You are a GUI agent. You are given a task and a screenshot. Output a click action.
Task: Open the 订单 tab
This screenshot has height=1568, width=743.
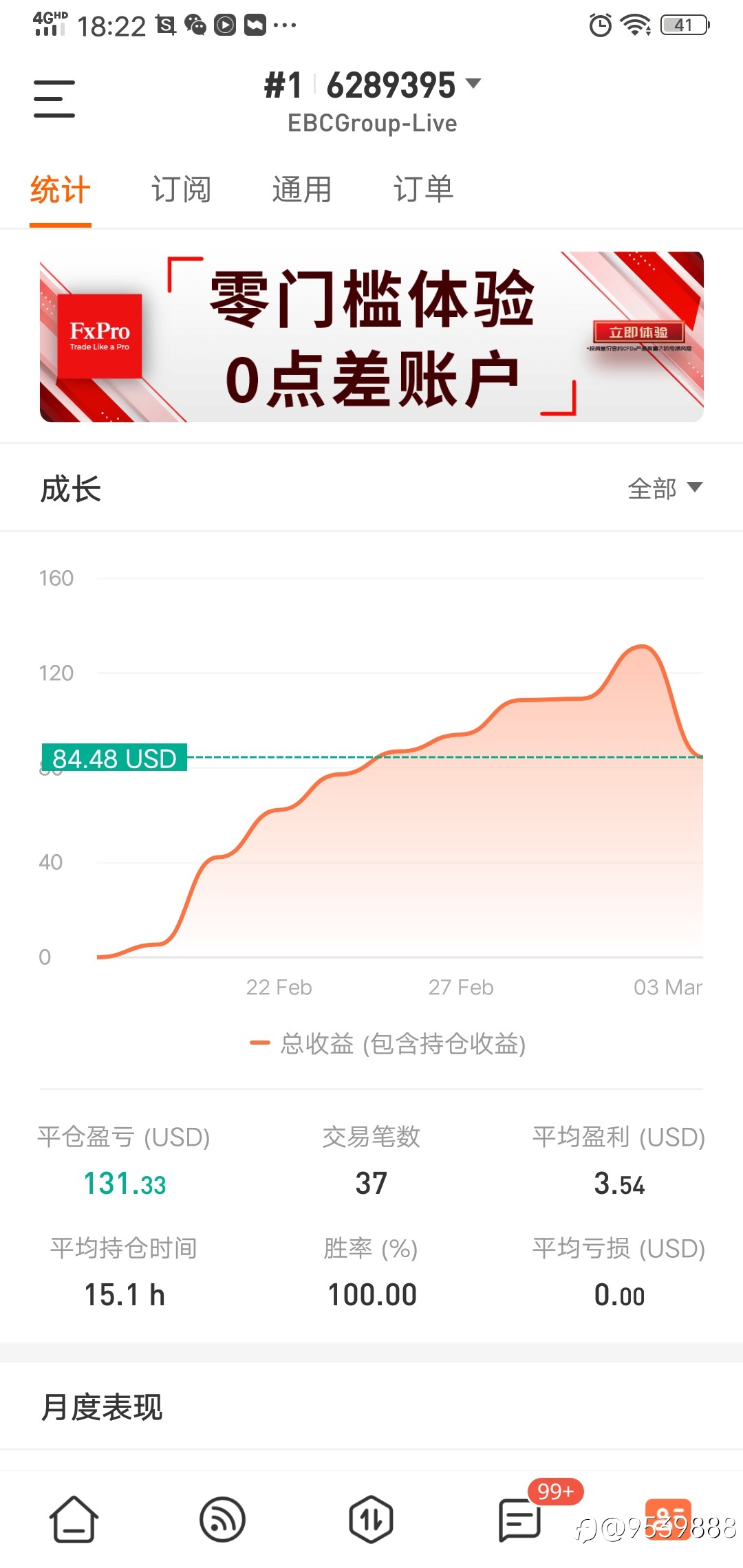tap(423, 189)
